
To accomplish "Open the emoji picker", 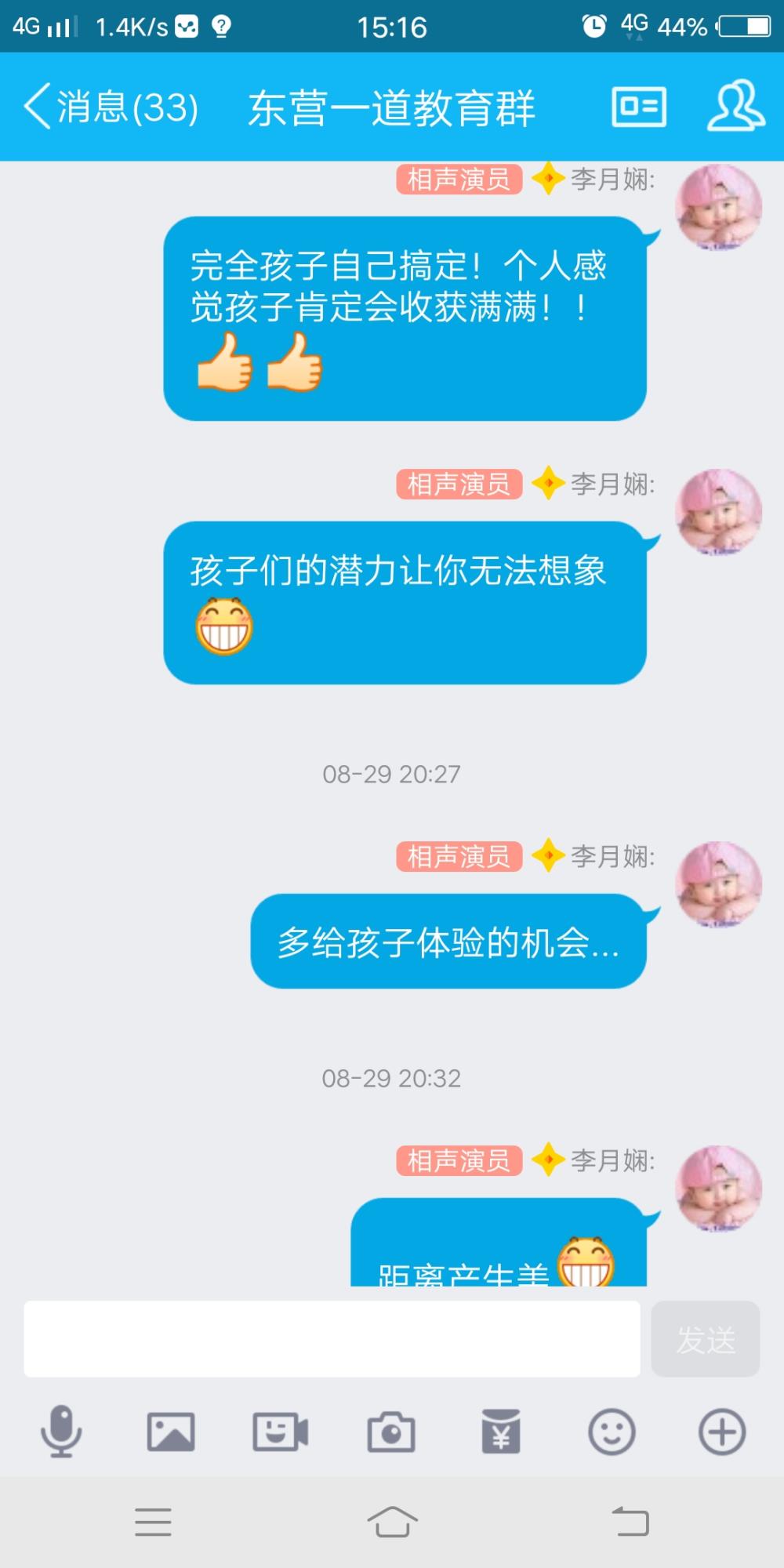I will (x=612, y=1432).
